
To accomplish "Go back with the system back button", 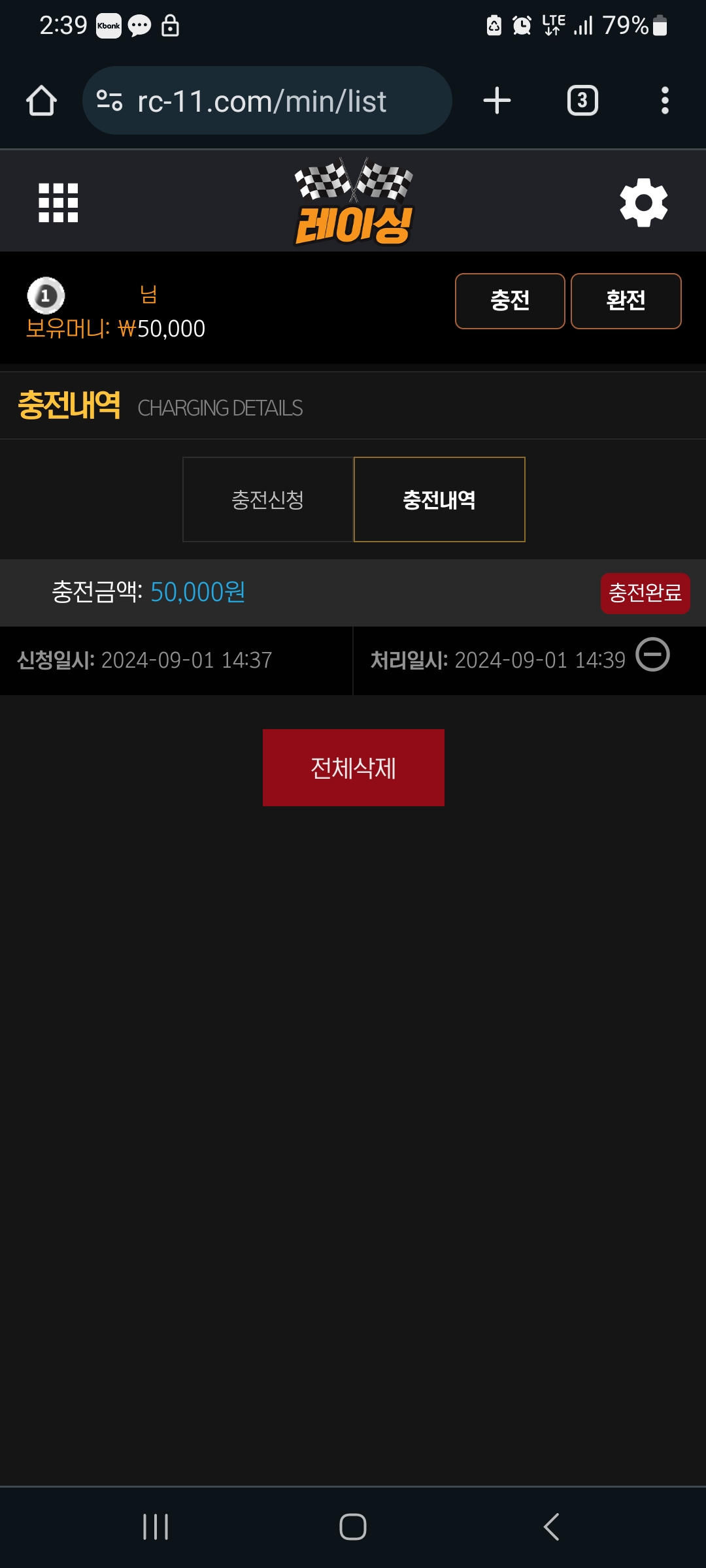I will click(x=551, y=1527).
